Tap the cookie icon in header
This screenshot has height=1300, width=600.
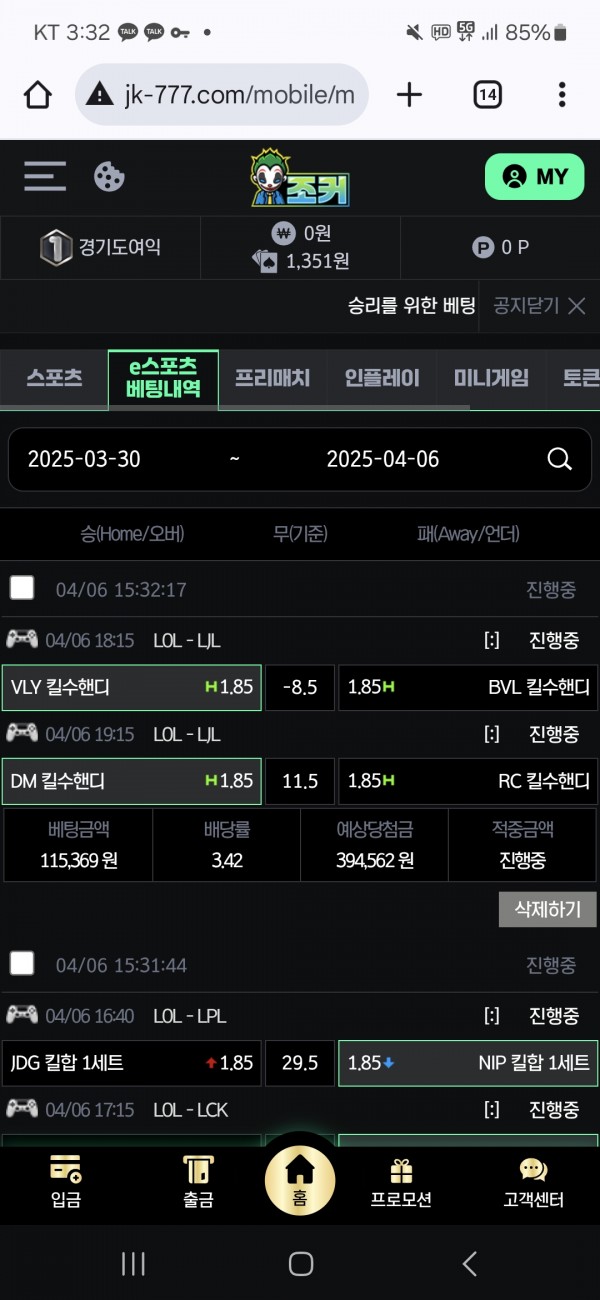pyautogui.click(x=109, y=177)
